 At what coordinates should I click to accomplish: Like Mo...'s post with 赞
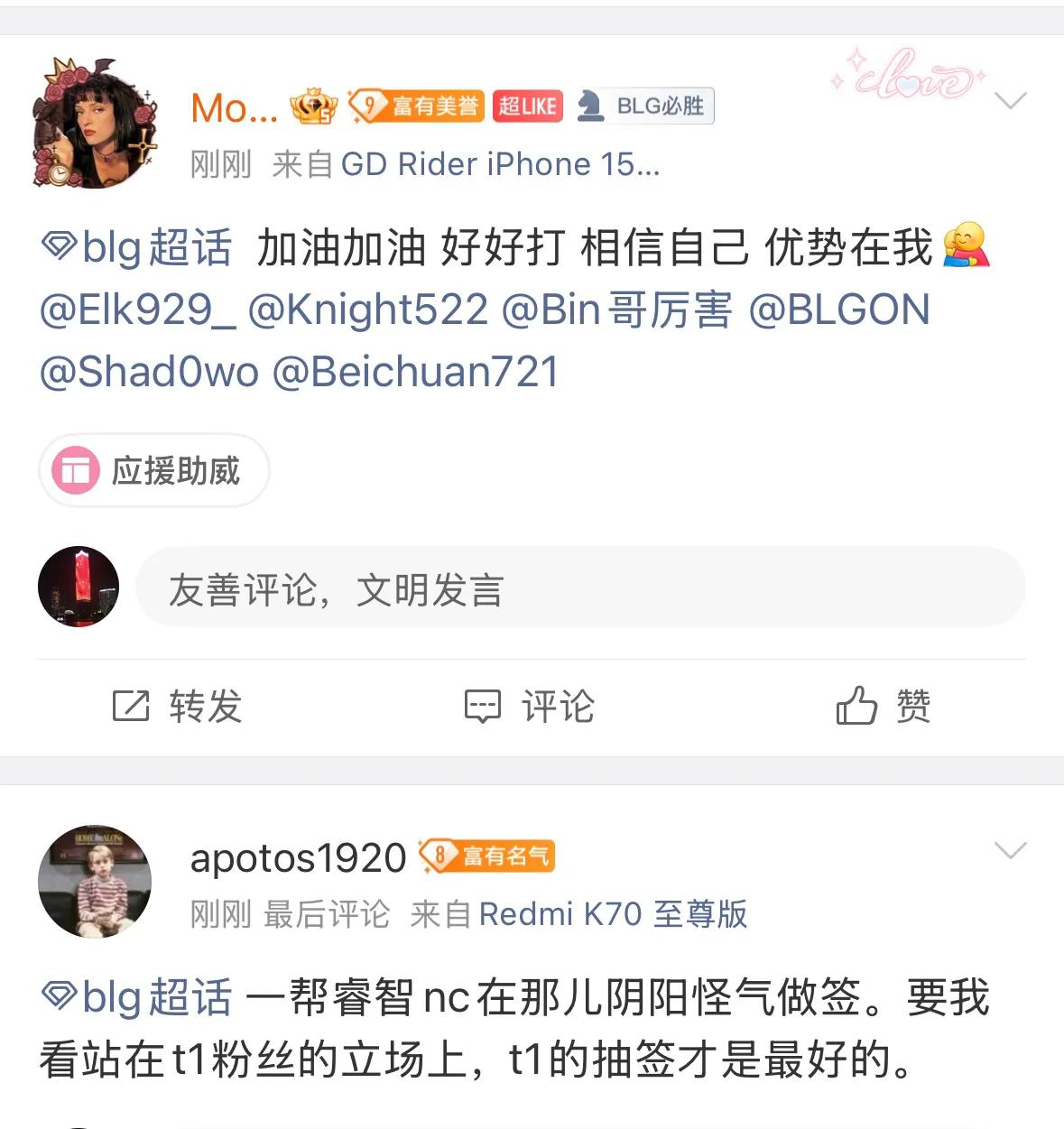tap(883, 706)
